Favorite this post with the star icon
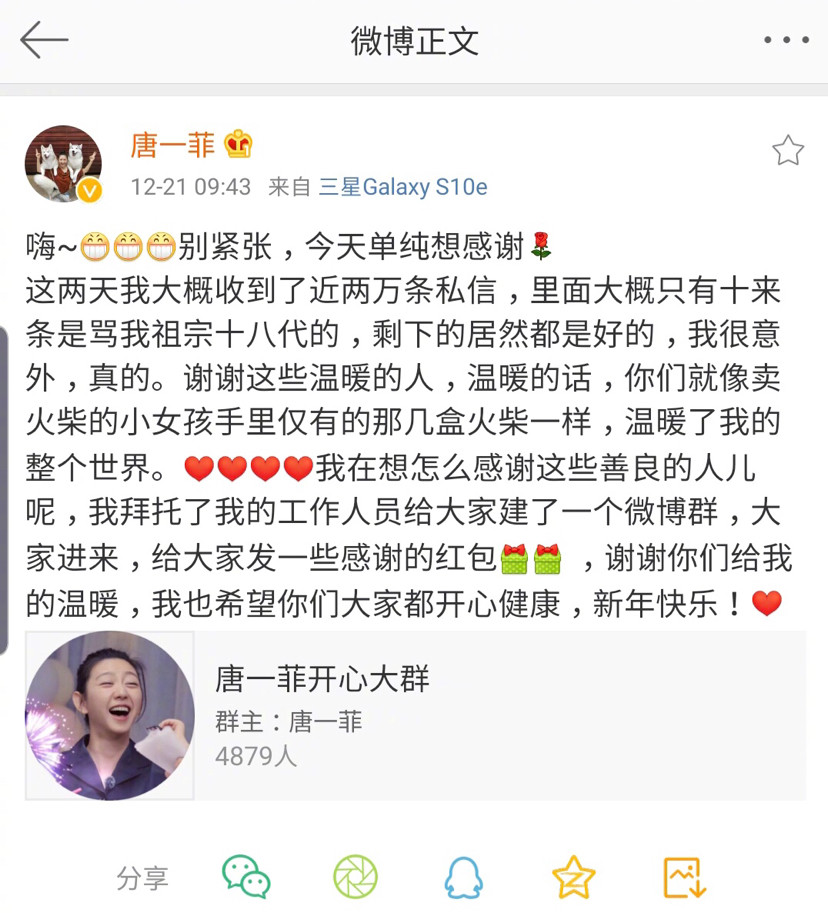This screenshot has width=828, height=913. pyautogui.click(x=787, y=150)
